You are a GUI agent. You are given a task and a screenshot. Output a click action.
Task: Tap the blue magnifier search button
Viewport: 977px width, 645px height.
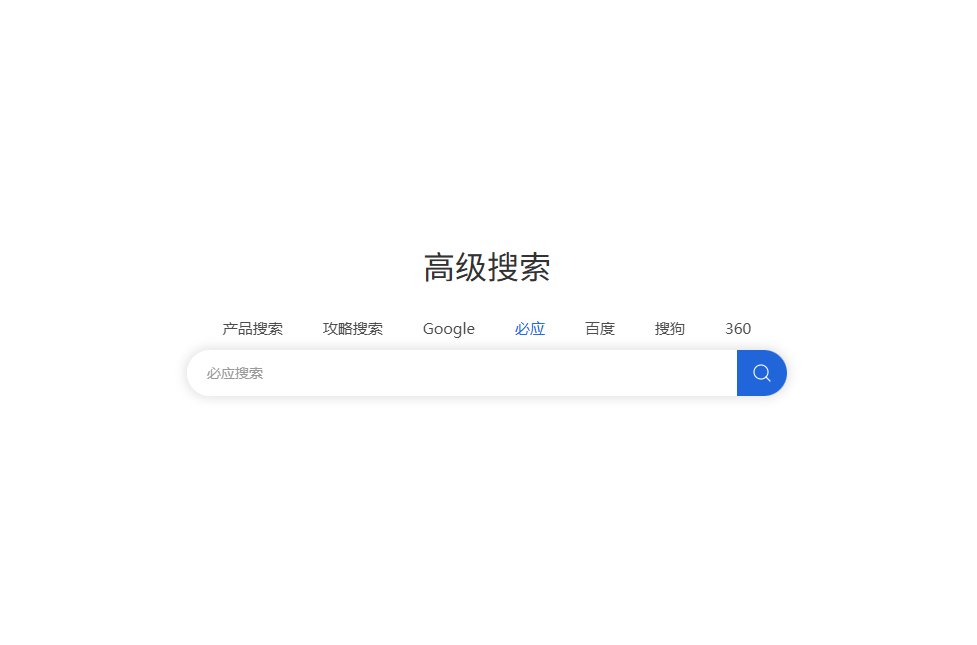click(x=761, y=373)
